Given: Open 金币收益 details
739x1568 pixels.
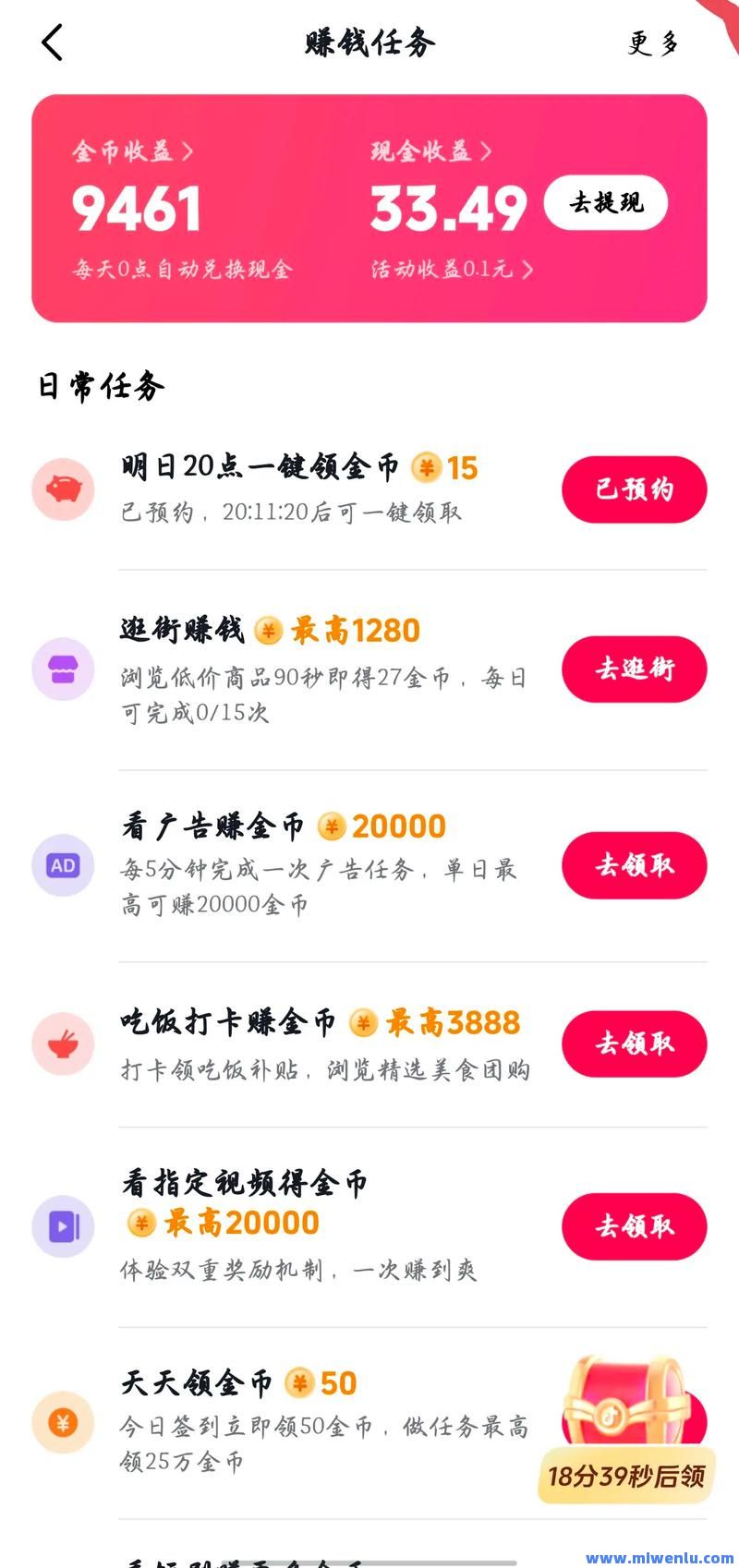Looking at the screenshot, I should (133, 151).
